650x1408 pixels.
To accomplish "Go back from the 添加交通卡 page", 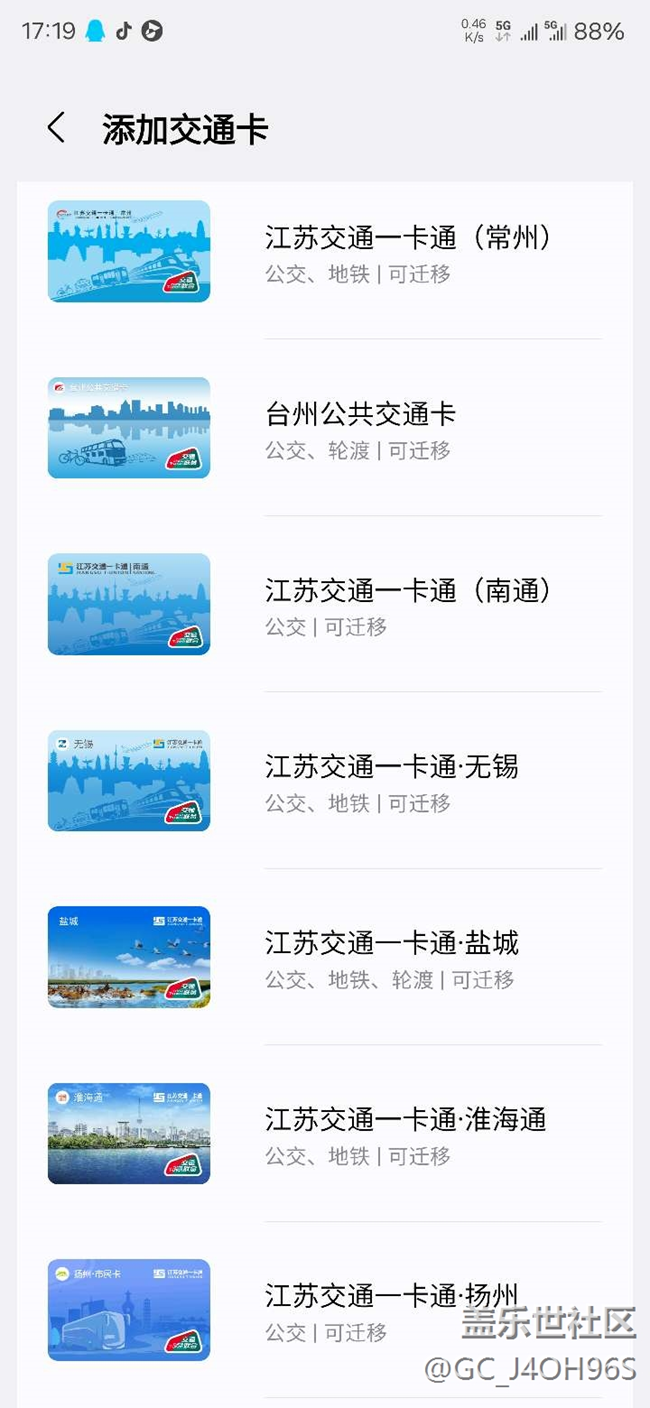I will (x=56, y=128).
